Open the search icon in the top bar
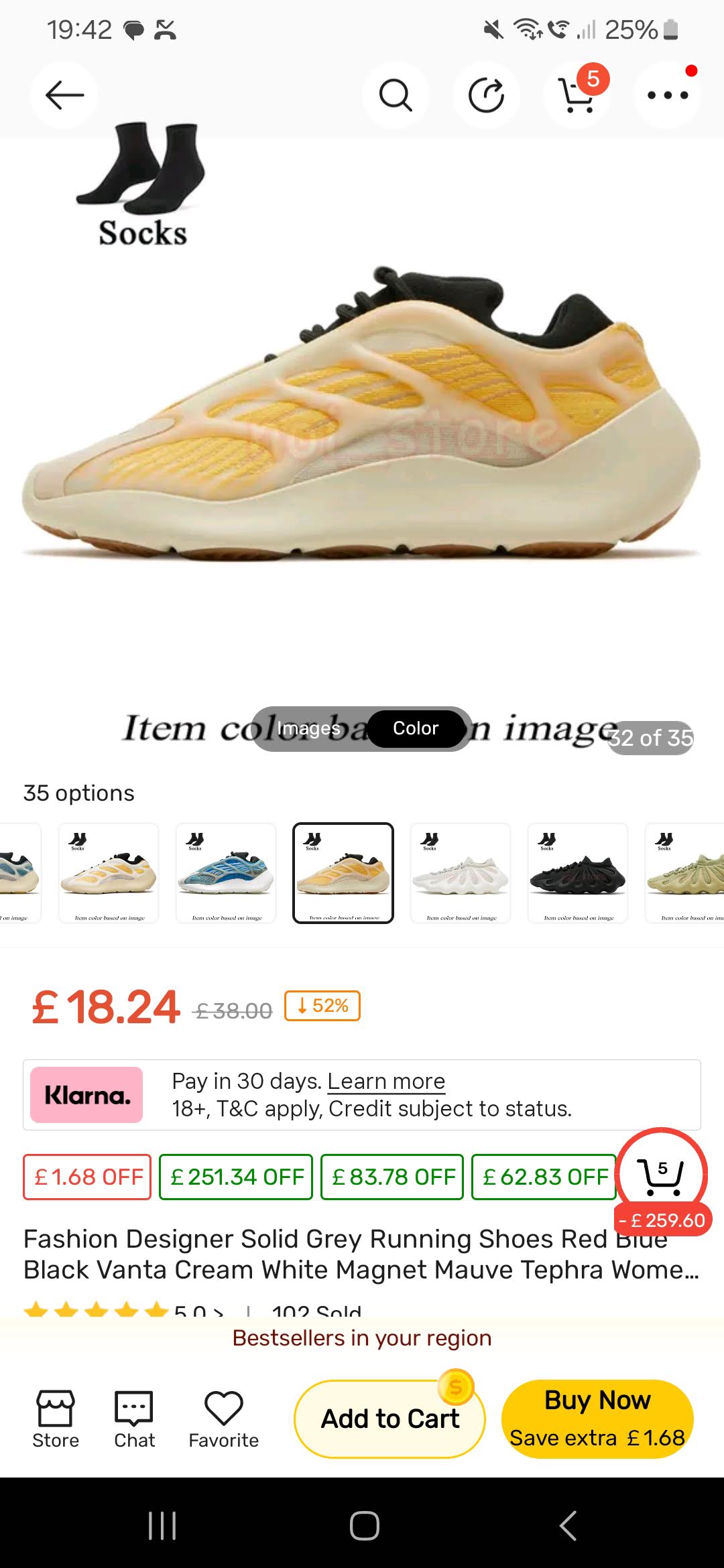This screenshot has width=724, height=1568. coord(396,95)
